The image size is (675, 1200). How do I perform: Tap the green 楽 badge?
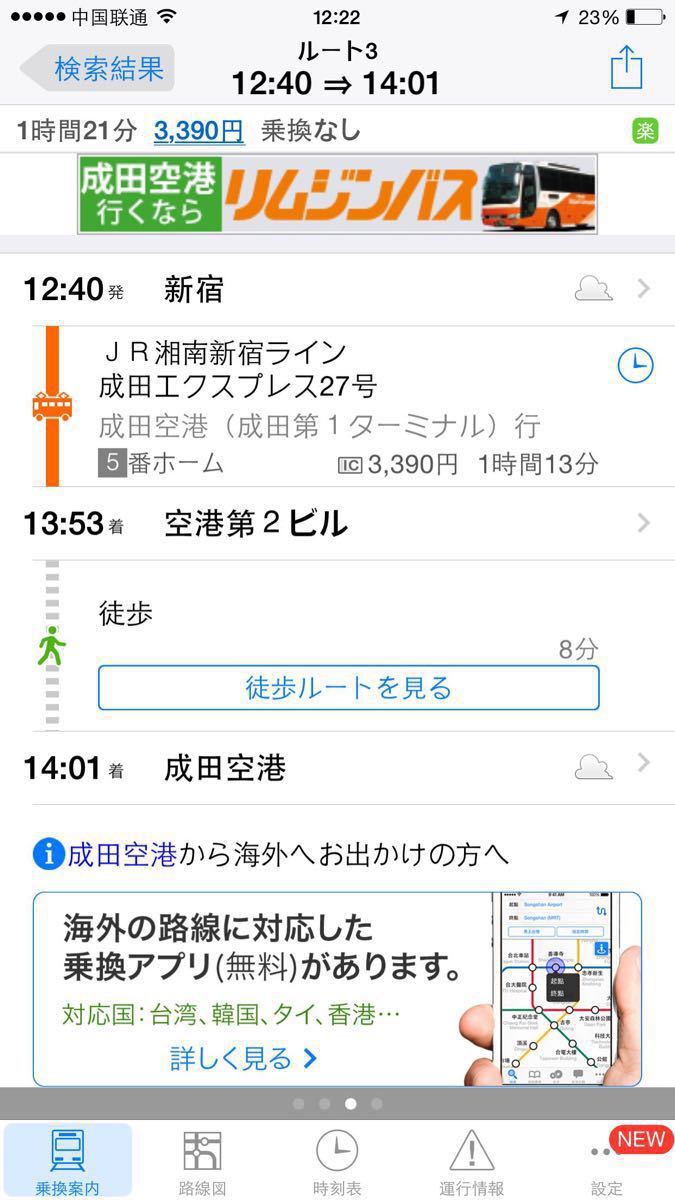pyautogui.click(x=645, y=131)
